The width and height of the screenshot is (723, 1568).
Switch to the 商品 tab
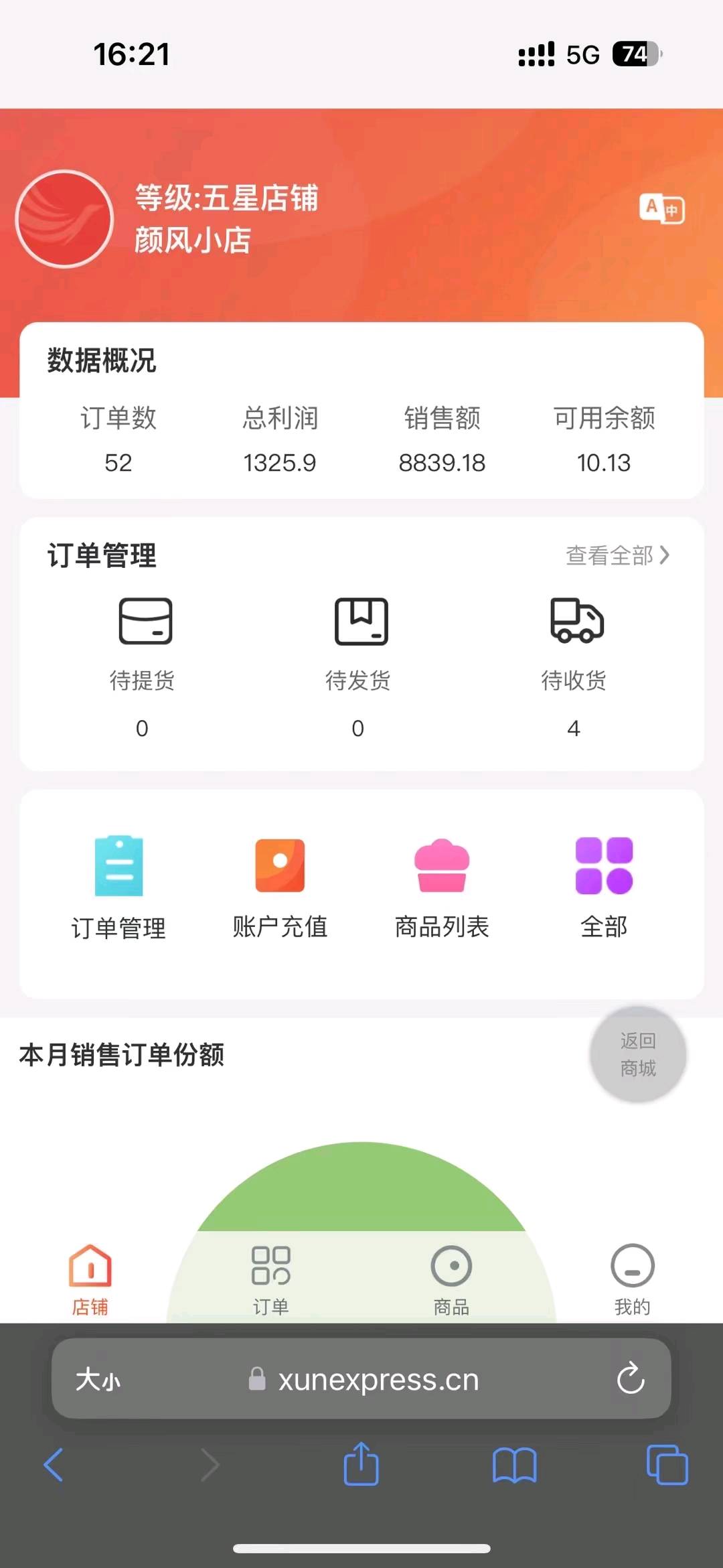click(x=451, y=1278)
